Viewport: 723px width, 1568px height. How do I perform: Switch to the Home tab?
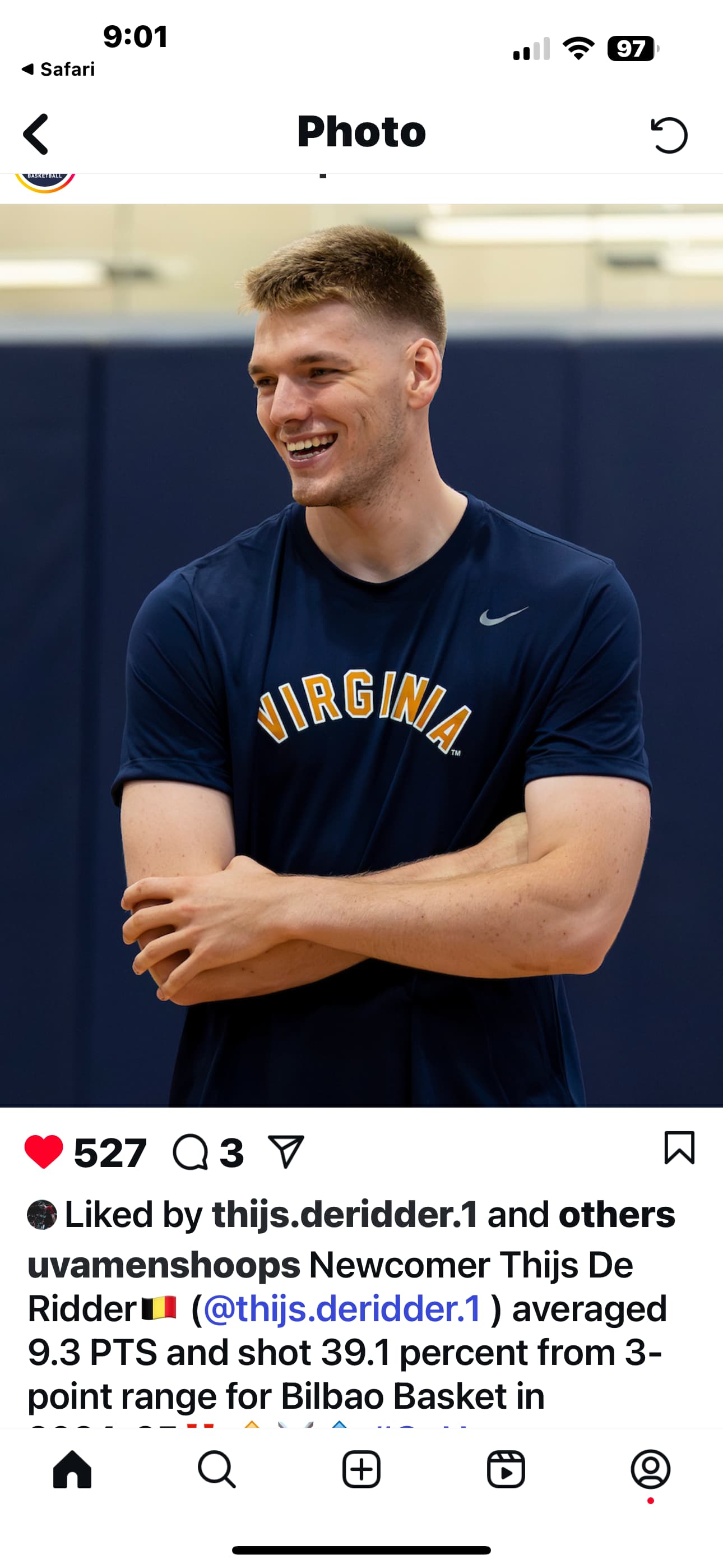(72, 1469)
